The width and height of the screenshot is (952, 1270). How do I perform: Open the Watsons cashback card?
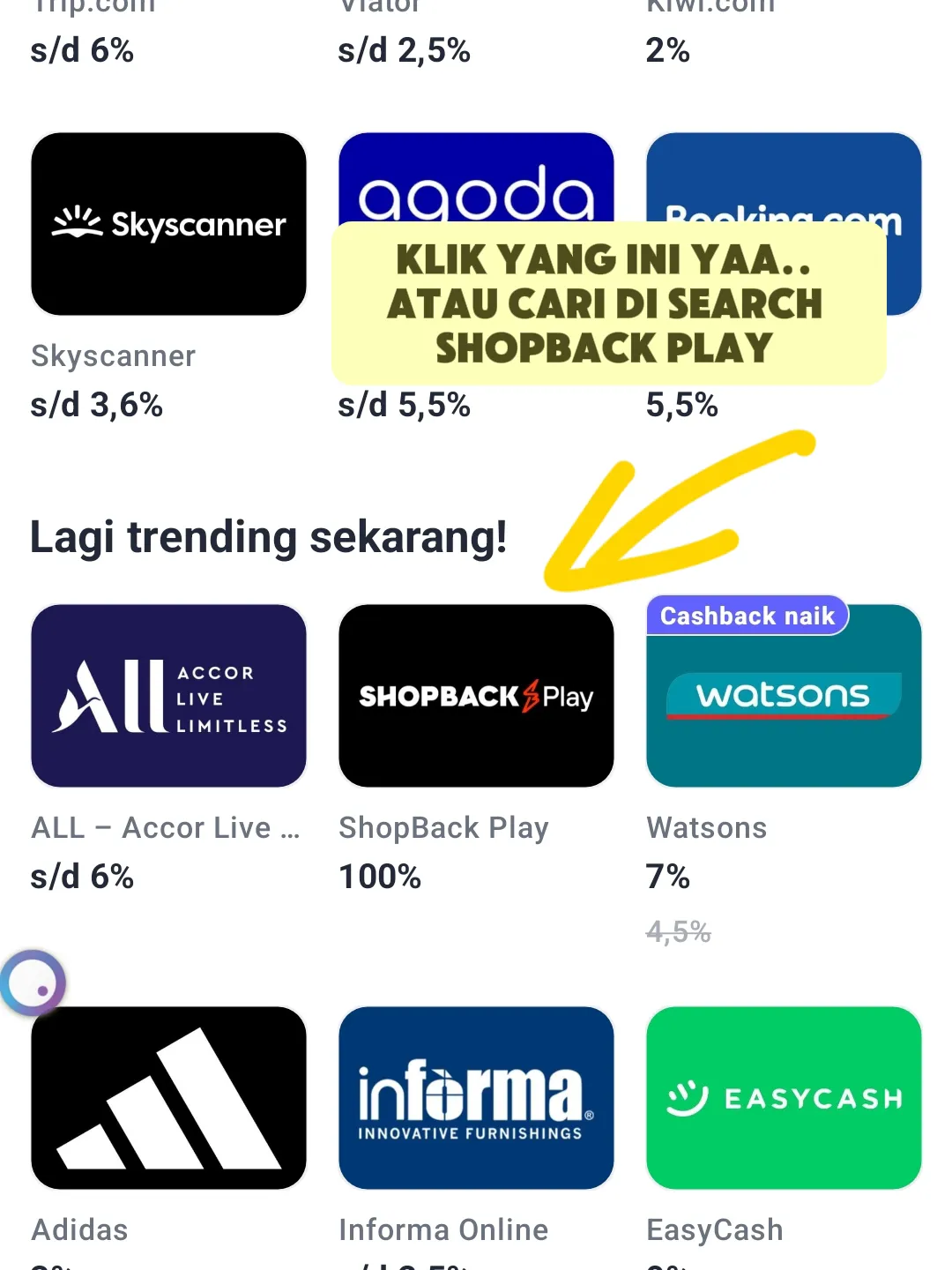784,696
